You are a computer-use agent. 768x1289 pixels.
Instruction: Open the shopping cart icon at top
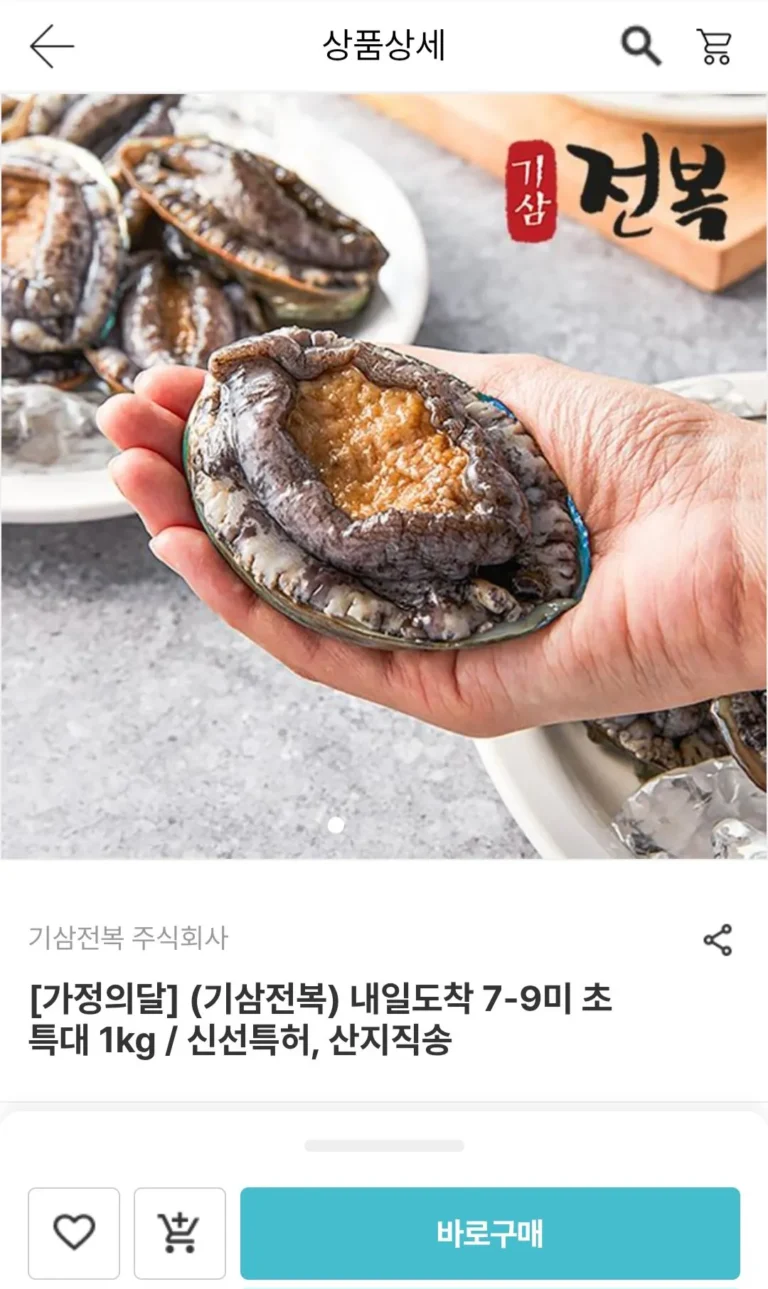coord(714,46)
